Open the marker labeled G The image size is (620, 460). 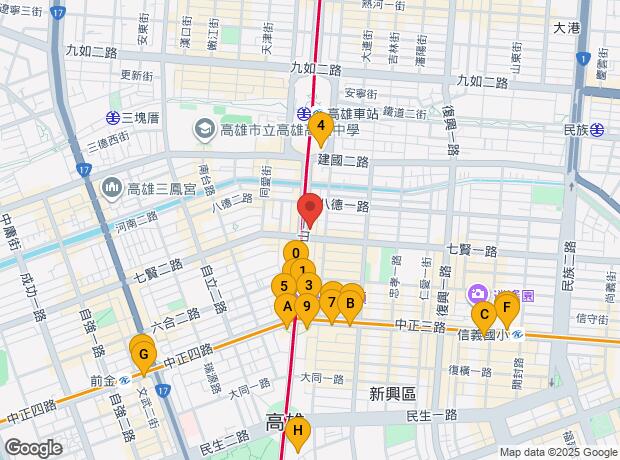click(x=144, y=354)
